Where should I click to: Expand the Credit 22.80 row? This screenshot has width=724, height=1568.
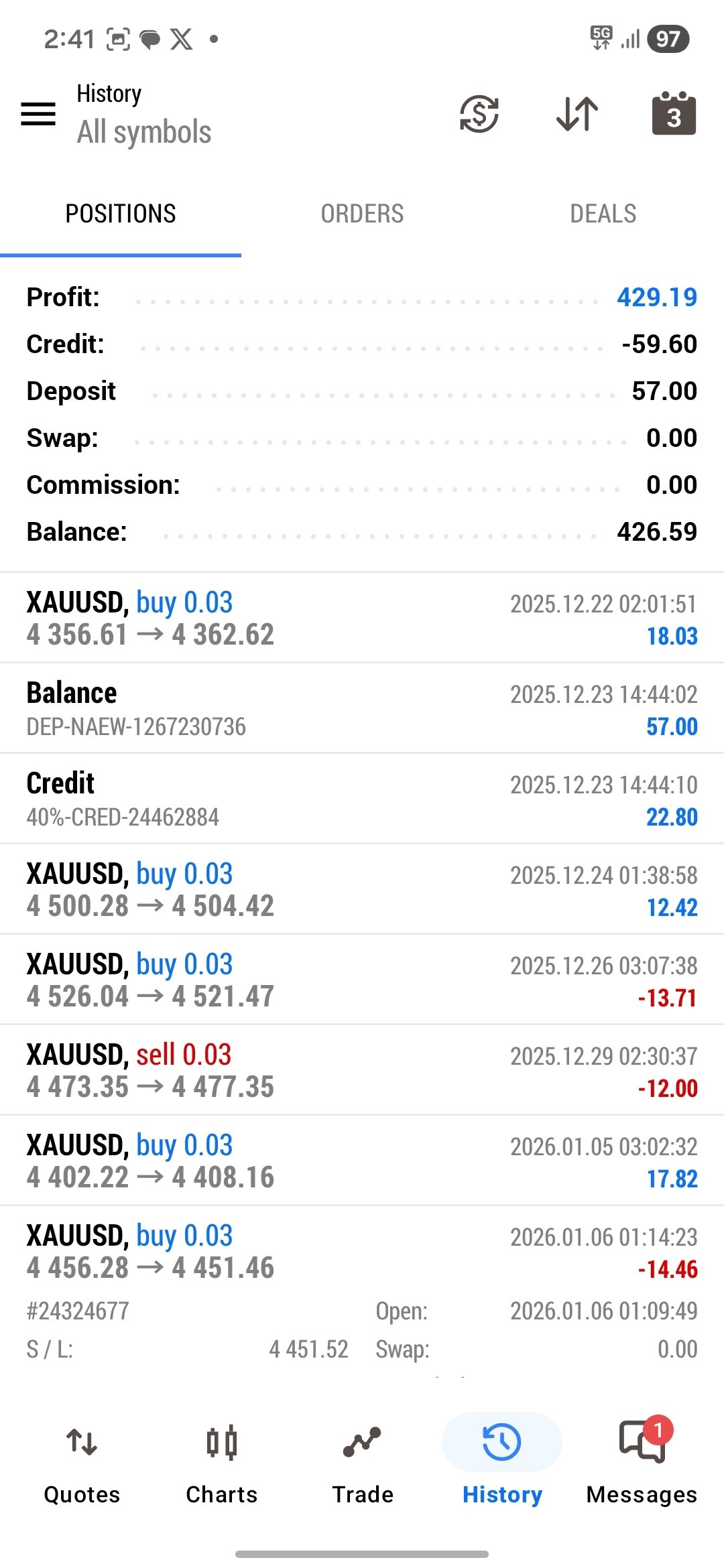tap(362, 799)
